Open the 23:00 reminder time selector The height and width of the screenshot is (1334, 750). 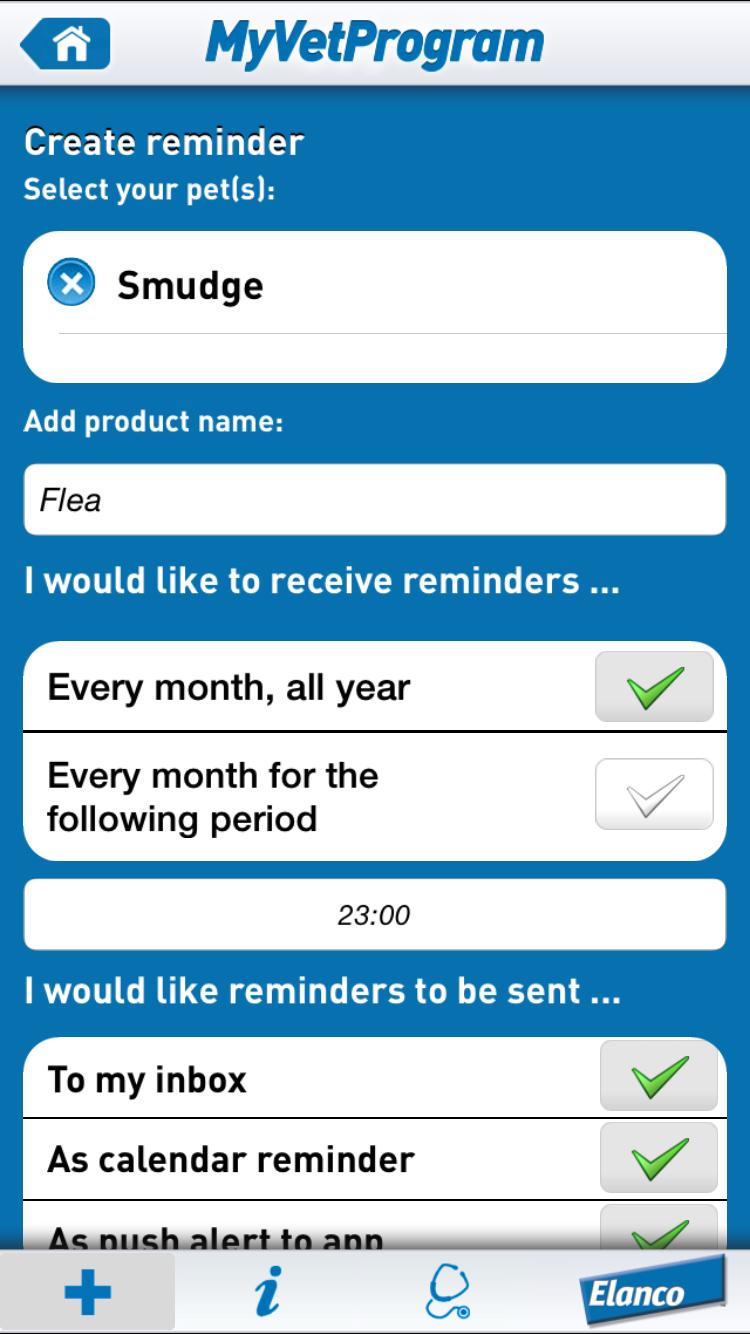[x=375, y=913]
